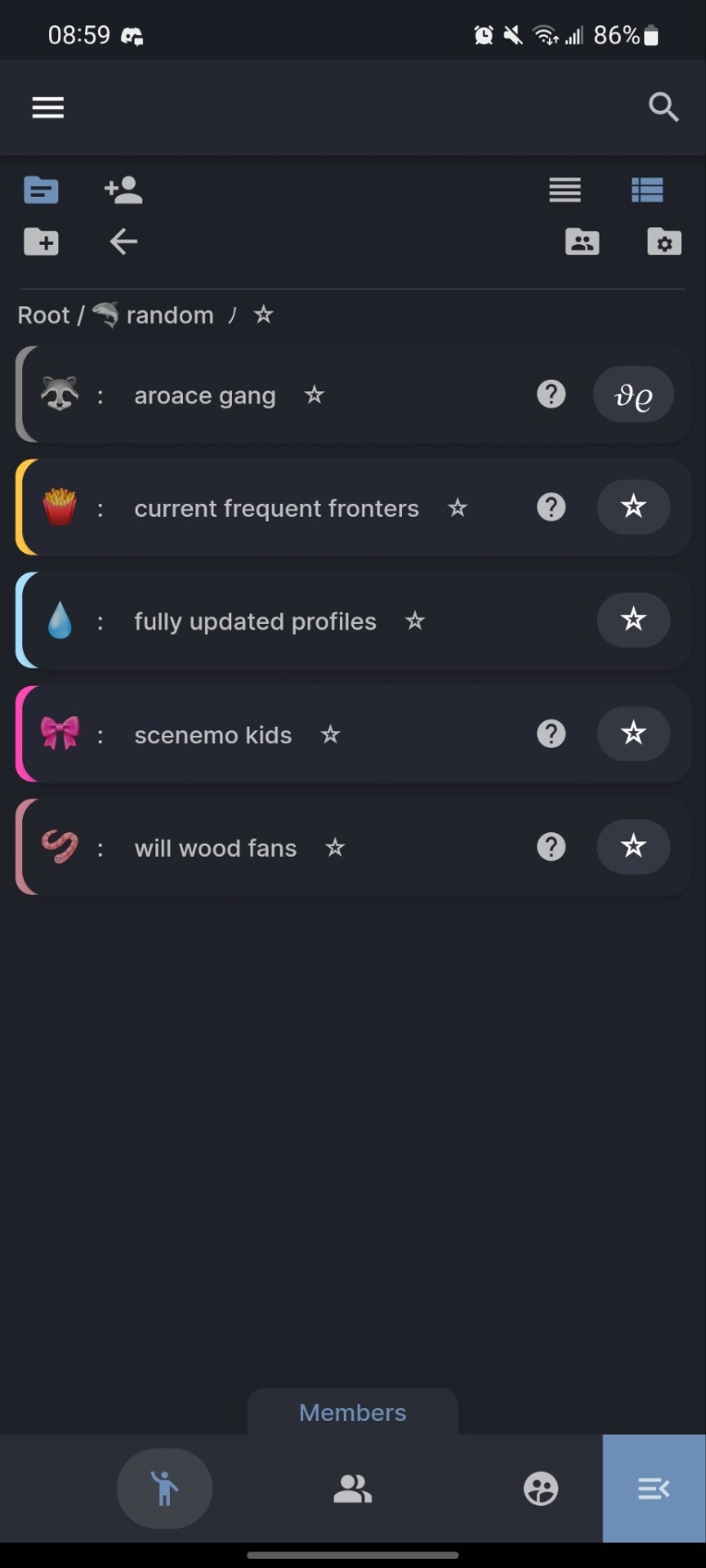Go back with the arrow icon
The height and width of the screenshot is (1568, 706).
click(x=123, y=242)
